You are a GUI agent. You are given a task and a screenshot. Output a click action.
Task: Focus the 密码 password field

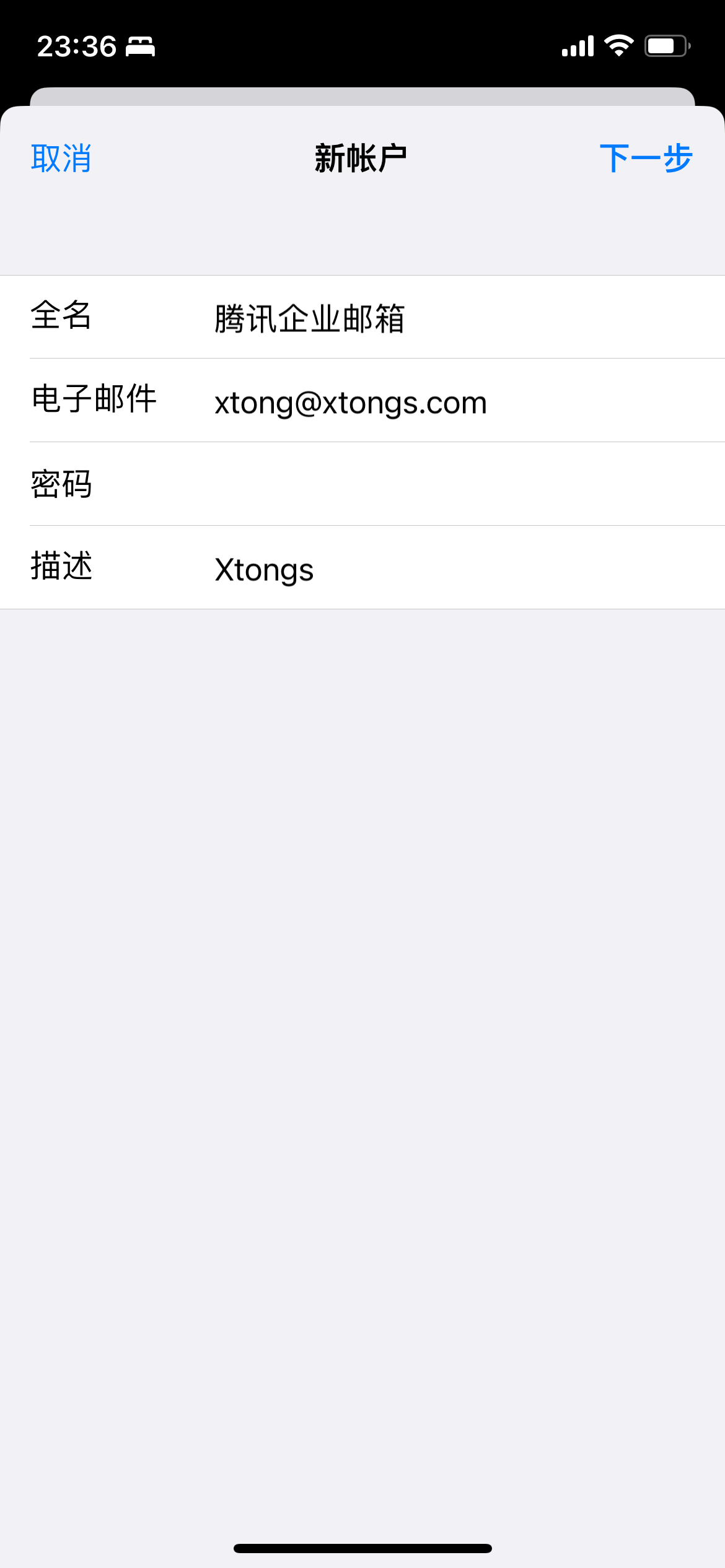point(434,484)
